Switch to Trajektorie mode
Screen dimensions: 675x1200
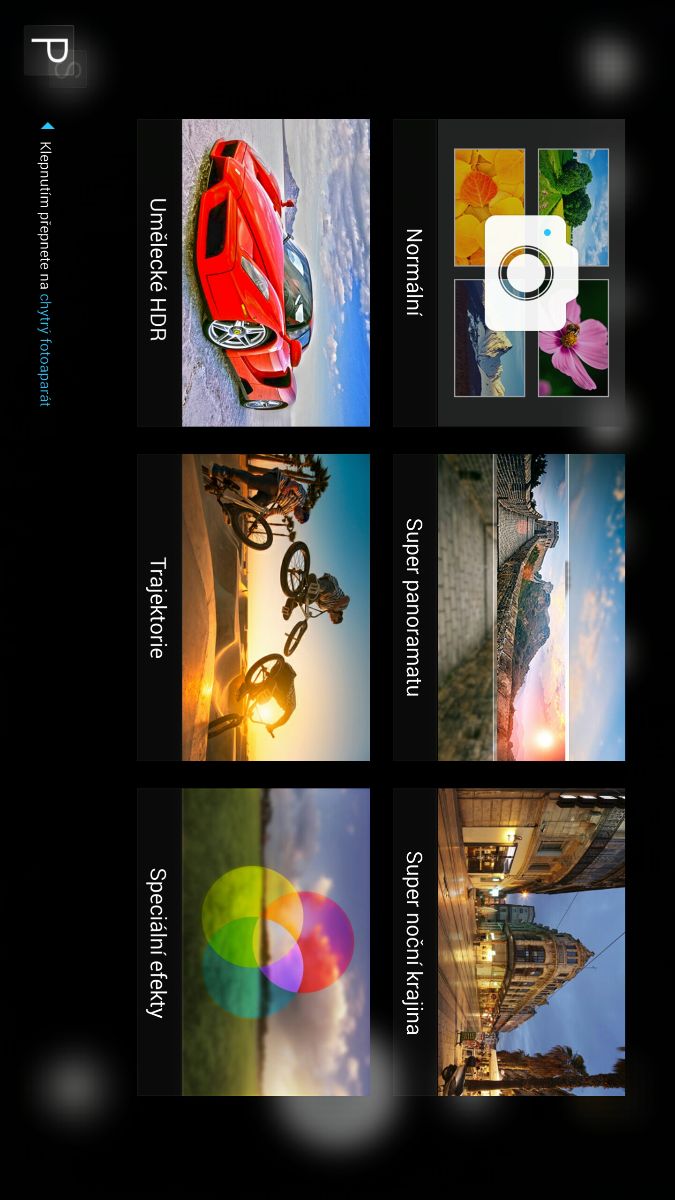(254, 607)
